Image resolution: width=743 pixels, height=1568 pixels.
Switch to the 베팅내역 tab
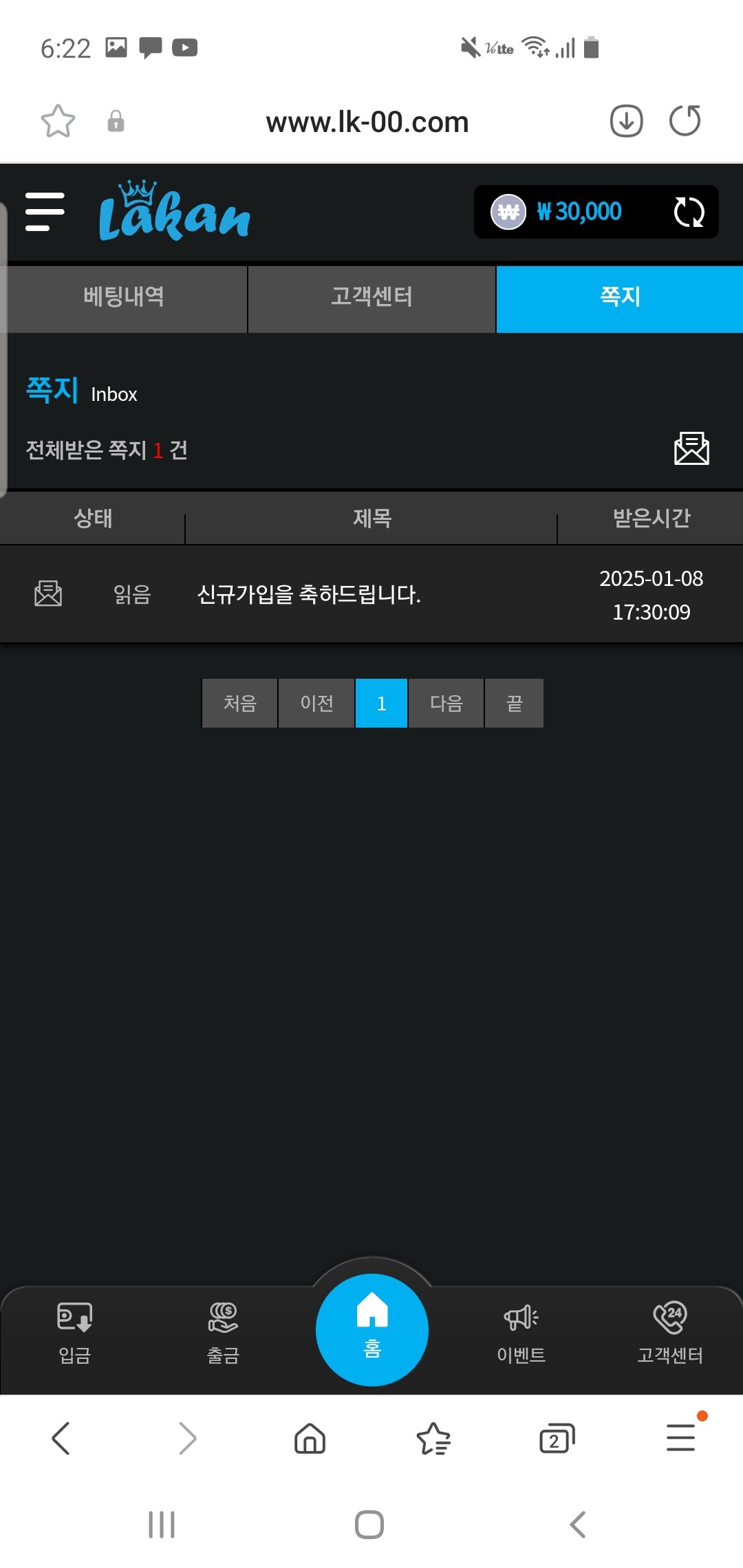(124, 297)
